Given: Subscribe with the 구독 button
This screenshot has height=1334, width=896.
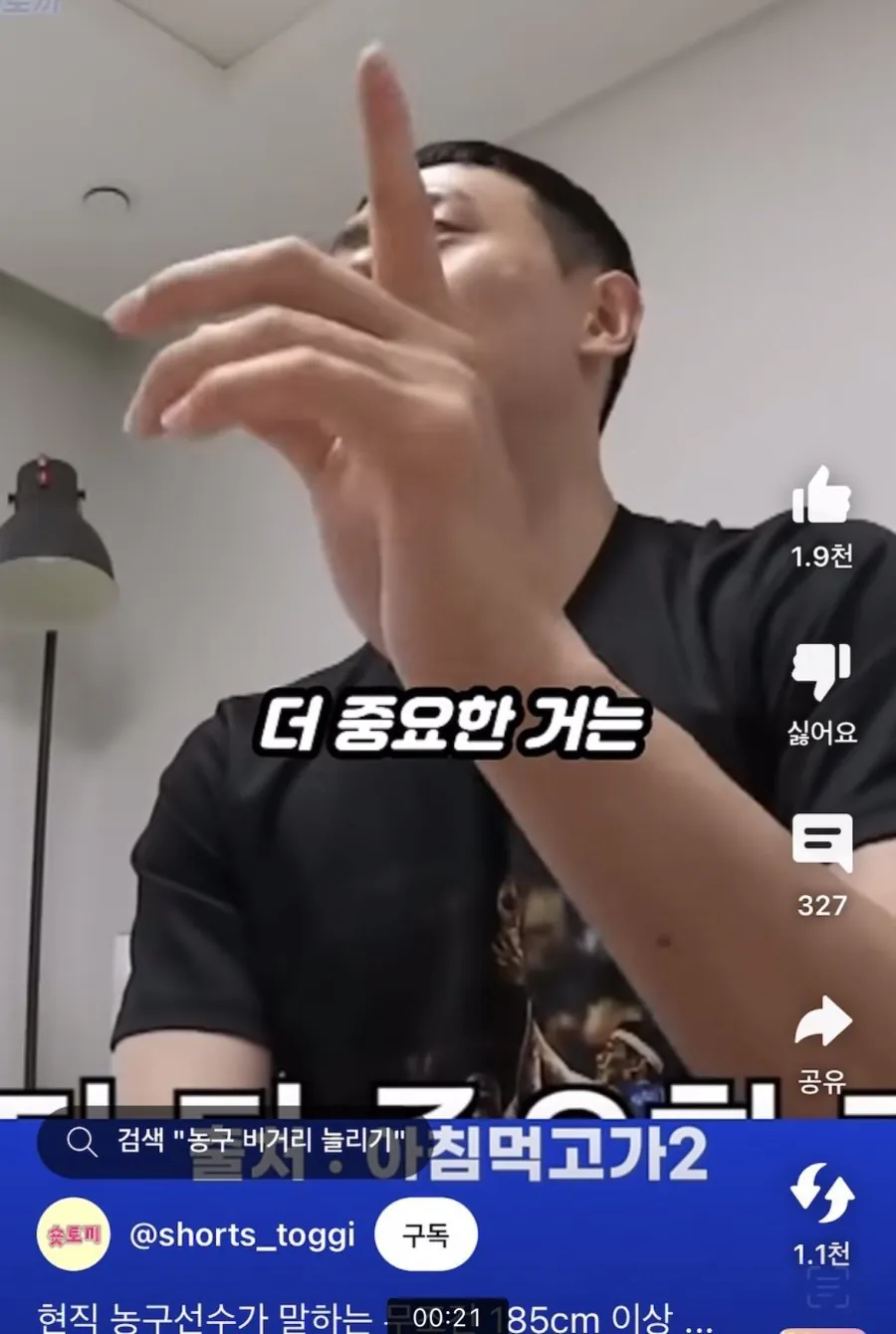Looking at the screenshot, I should point(425,1235).
